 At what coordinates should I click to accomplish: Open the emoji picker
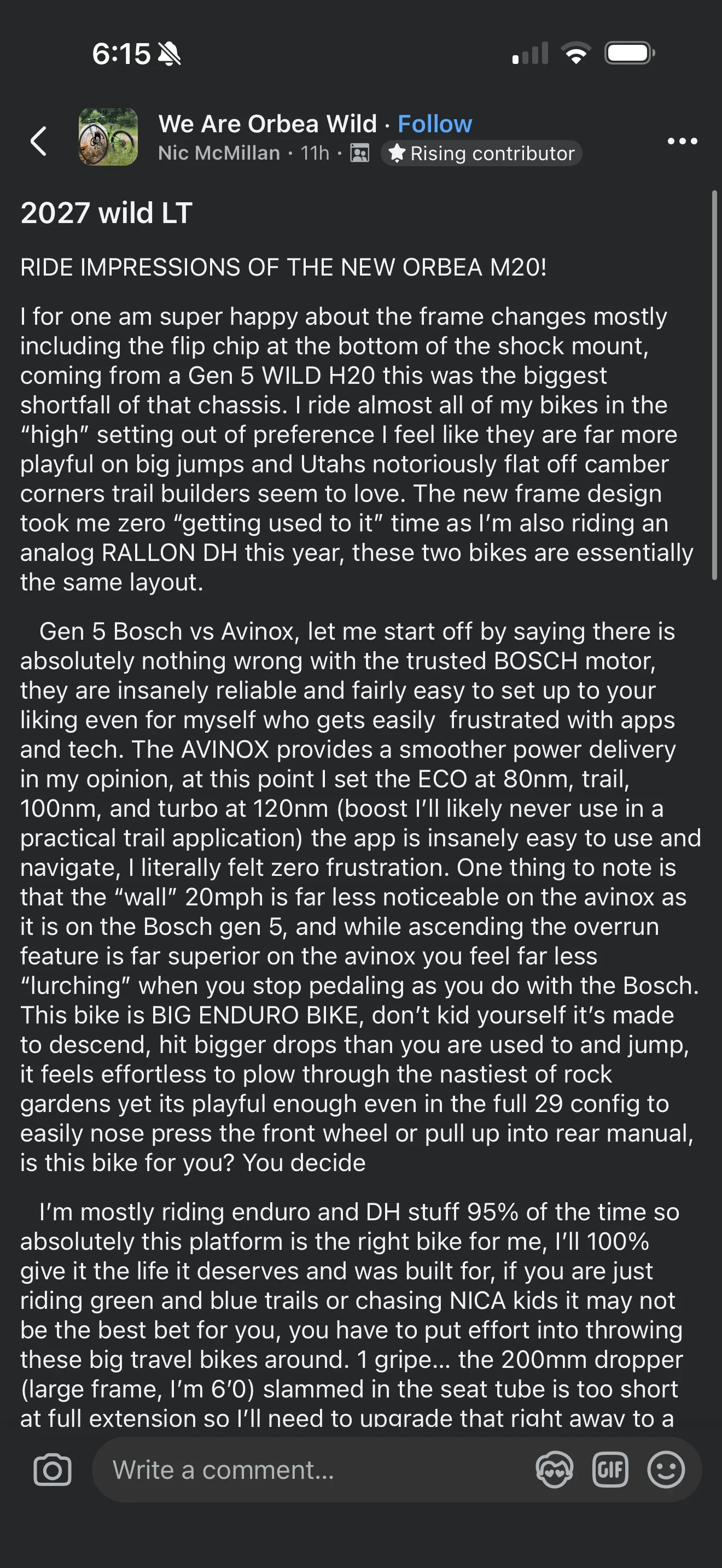point(666,1470)
